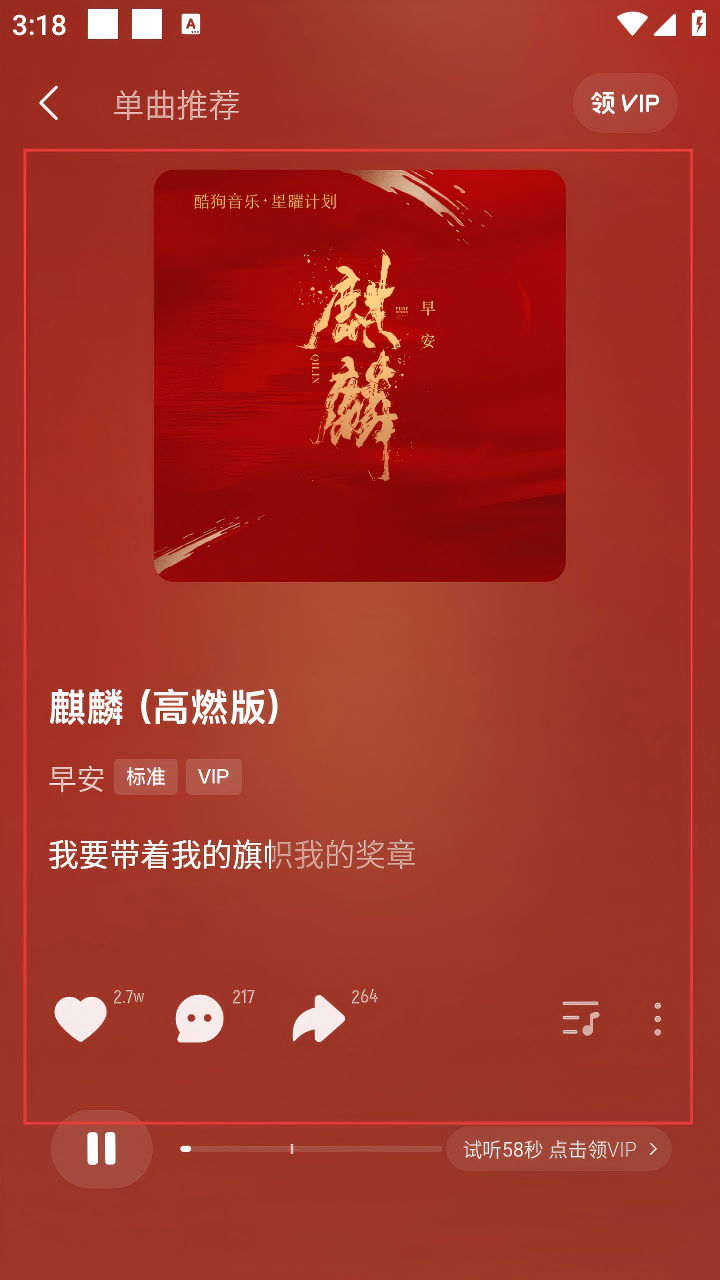
Task: Open the three-dot more options menu
Action: click(x=657, y=1019)
